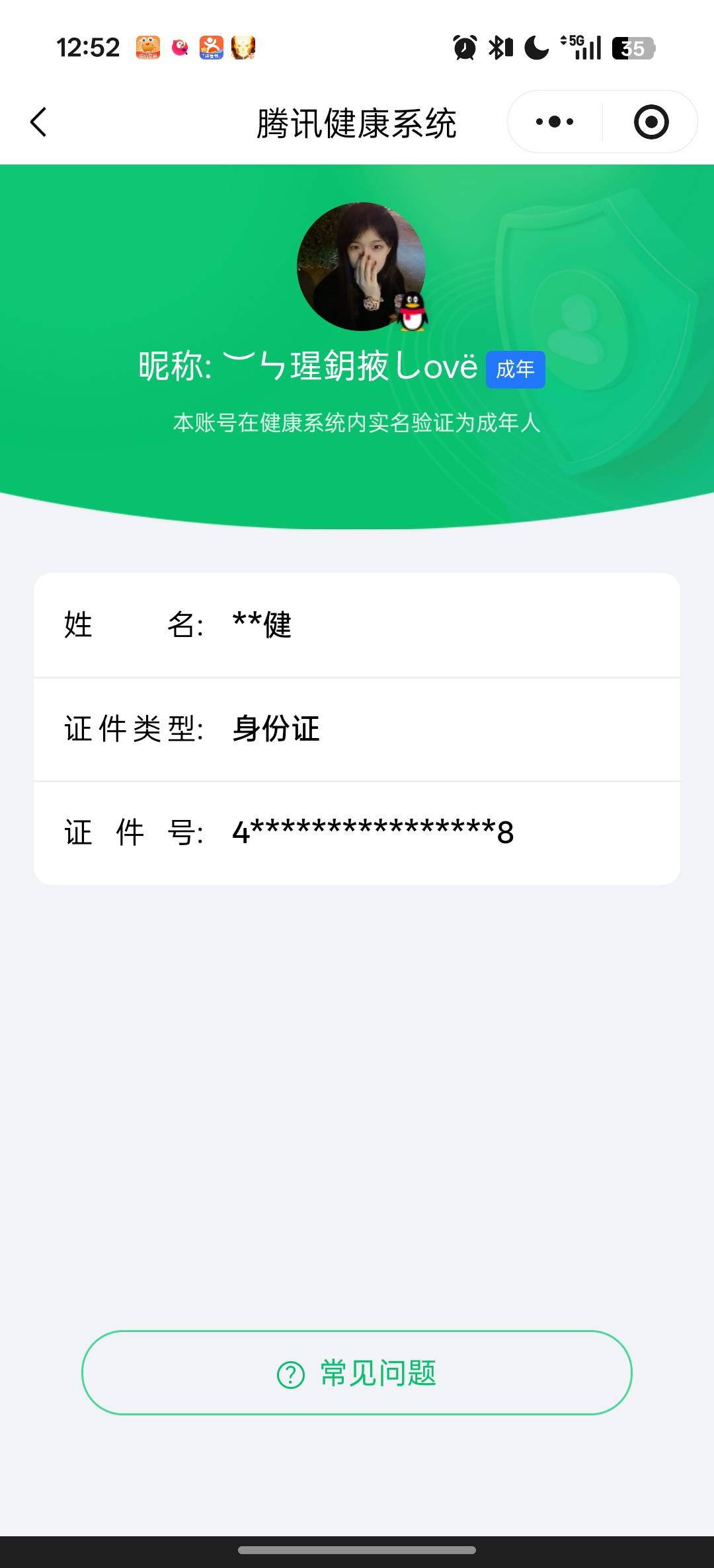Tap the 腾讯健康系统 title

pos(357,122)
